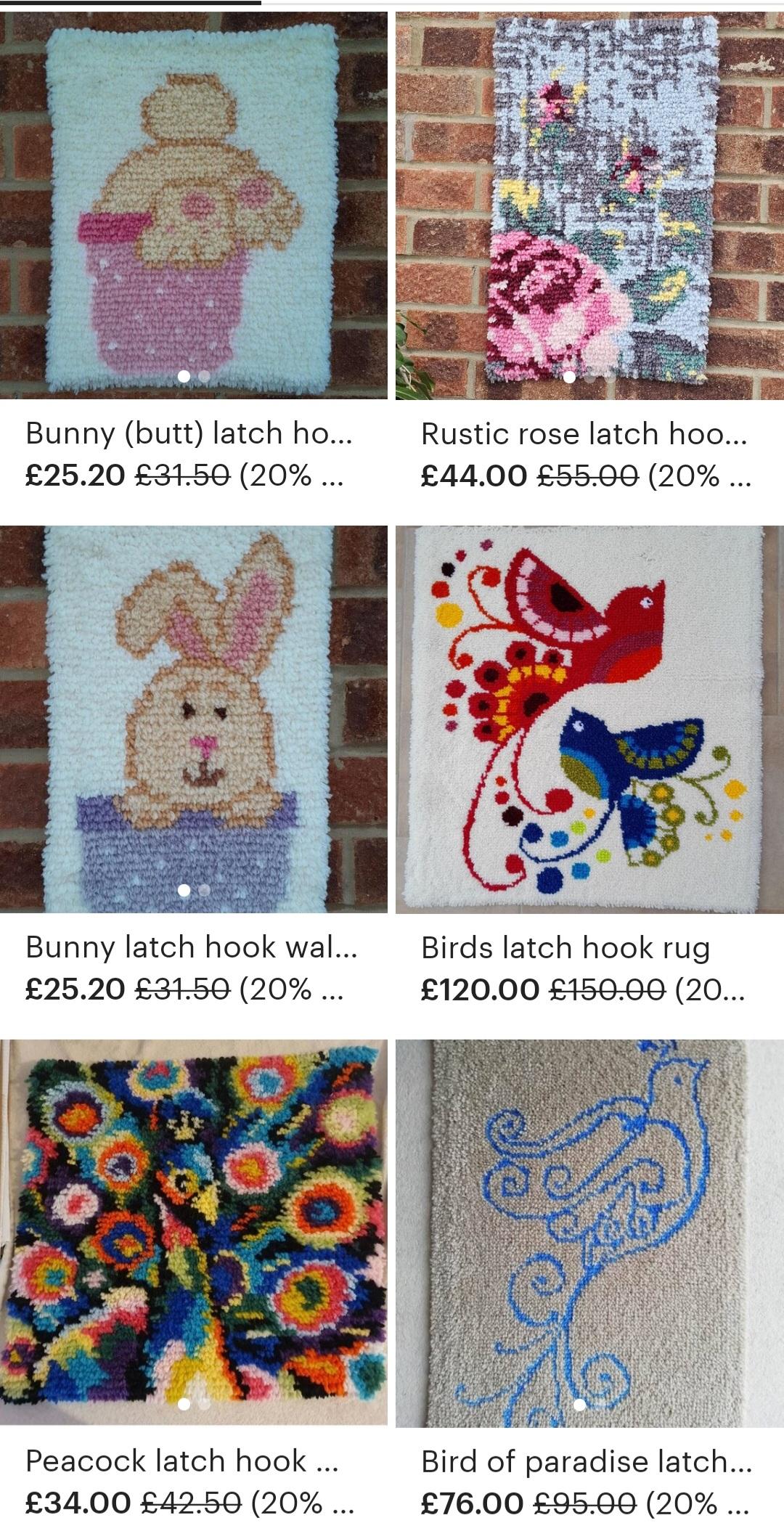784x1539 pixels.
Task: View the Bird of paradise latch hook item
Action: coord(589,1233)
